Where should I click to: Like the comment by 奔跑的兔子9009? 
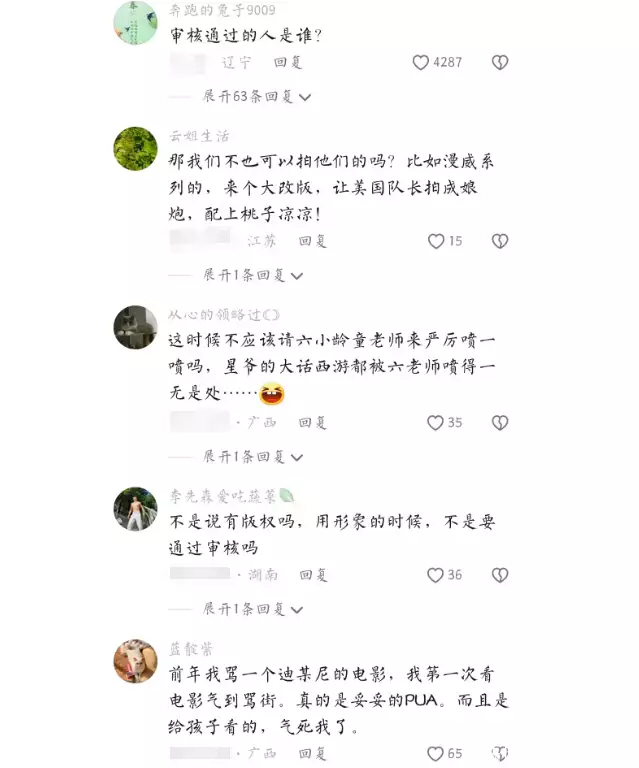(421, 62)
